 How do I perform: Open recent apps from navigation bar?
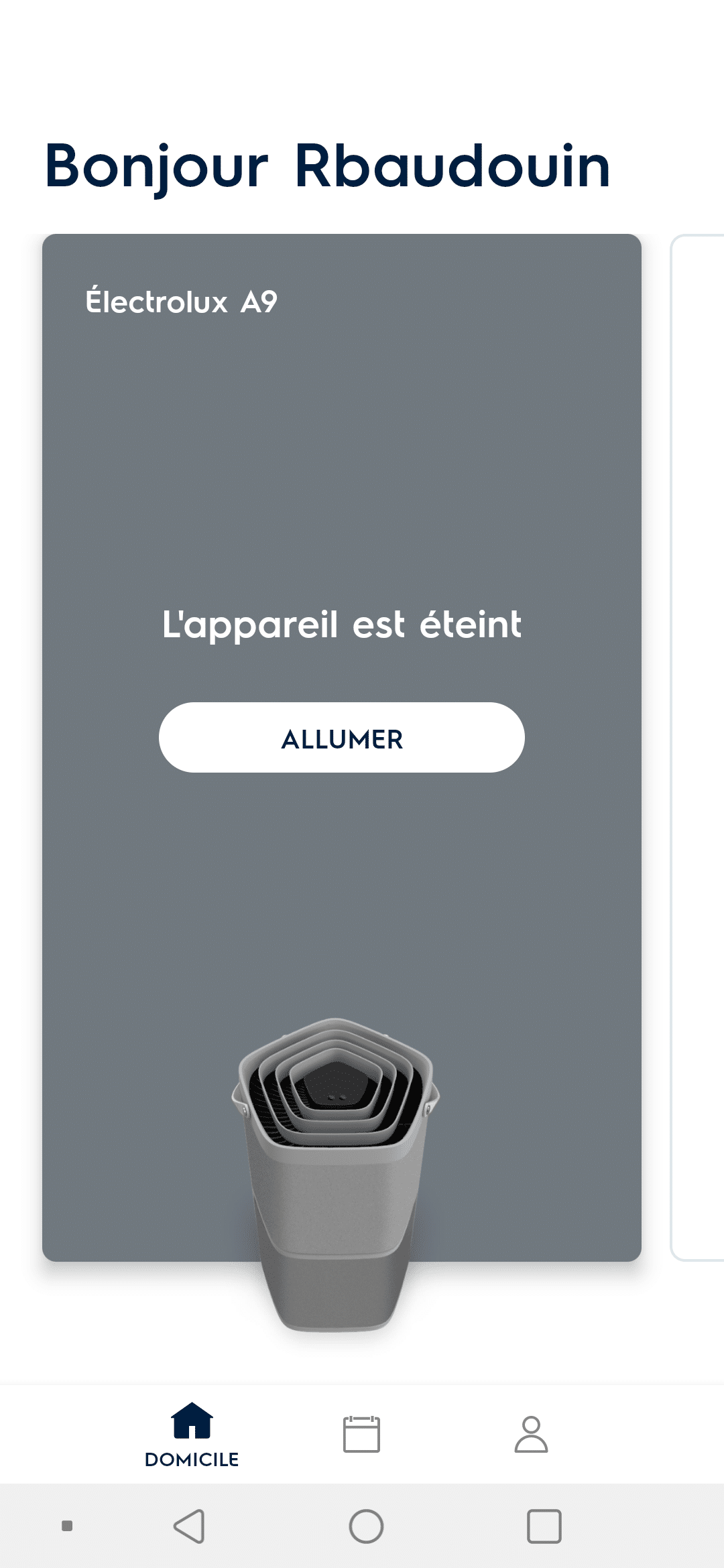pyautogui.click(x=544, y=1526)
